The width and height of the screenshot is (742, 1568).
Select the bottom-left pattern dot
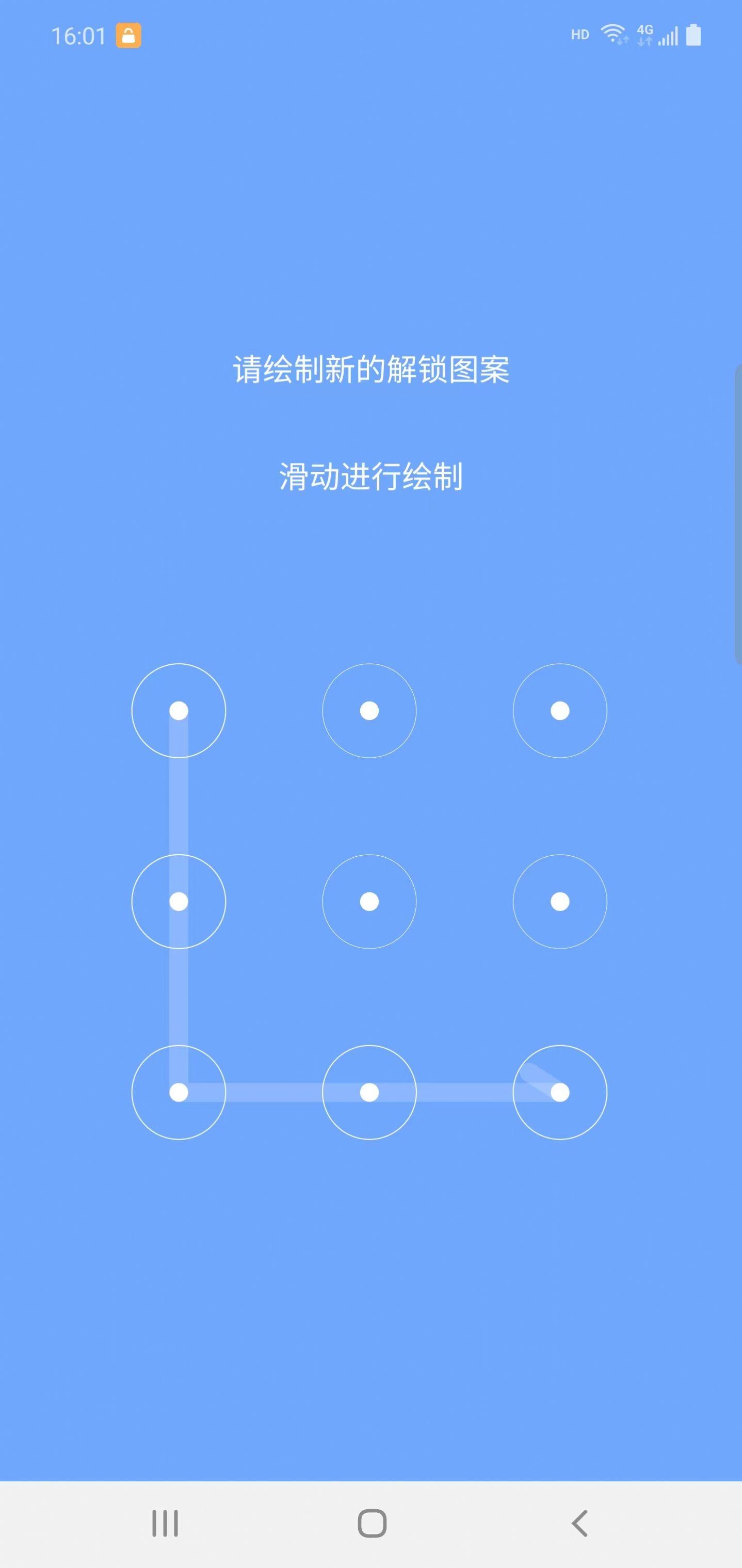pos(179,1093)
